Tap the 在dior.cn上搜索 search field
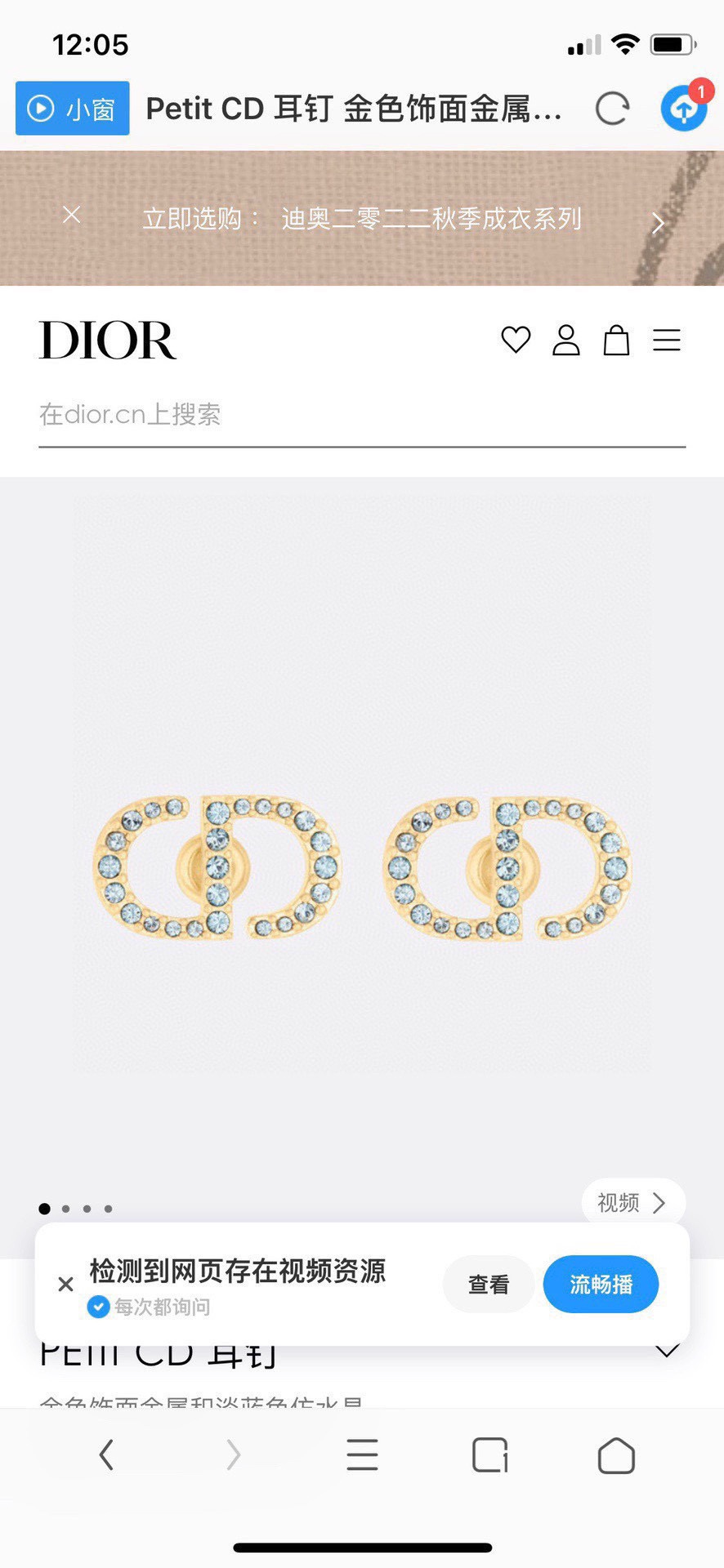This screenshot has height=1568, width=724. [361, 415]
